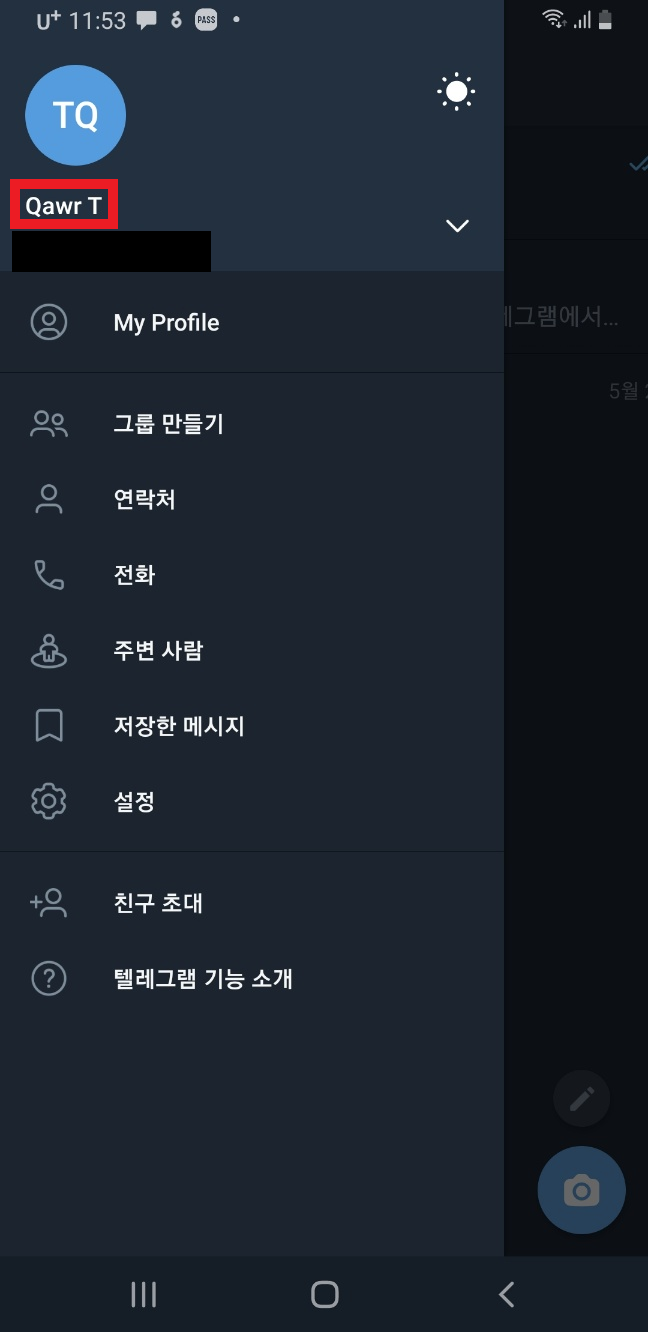Image resolution: width=648 pixels, height=1332 pixels.
Task: Open 설정 settings
Action: point(134,802)
